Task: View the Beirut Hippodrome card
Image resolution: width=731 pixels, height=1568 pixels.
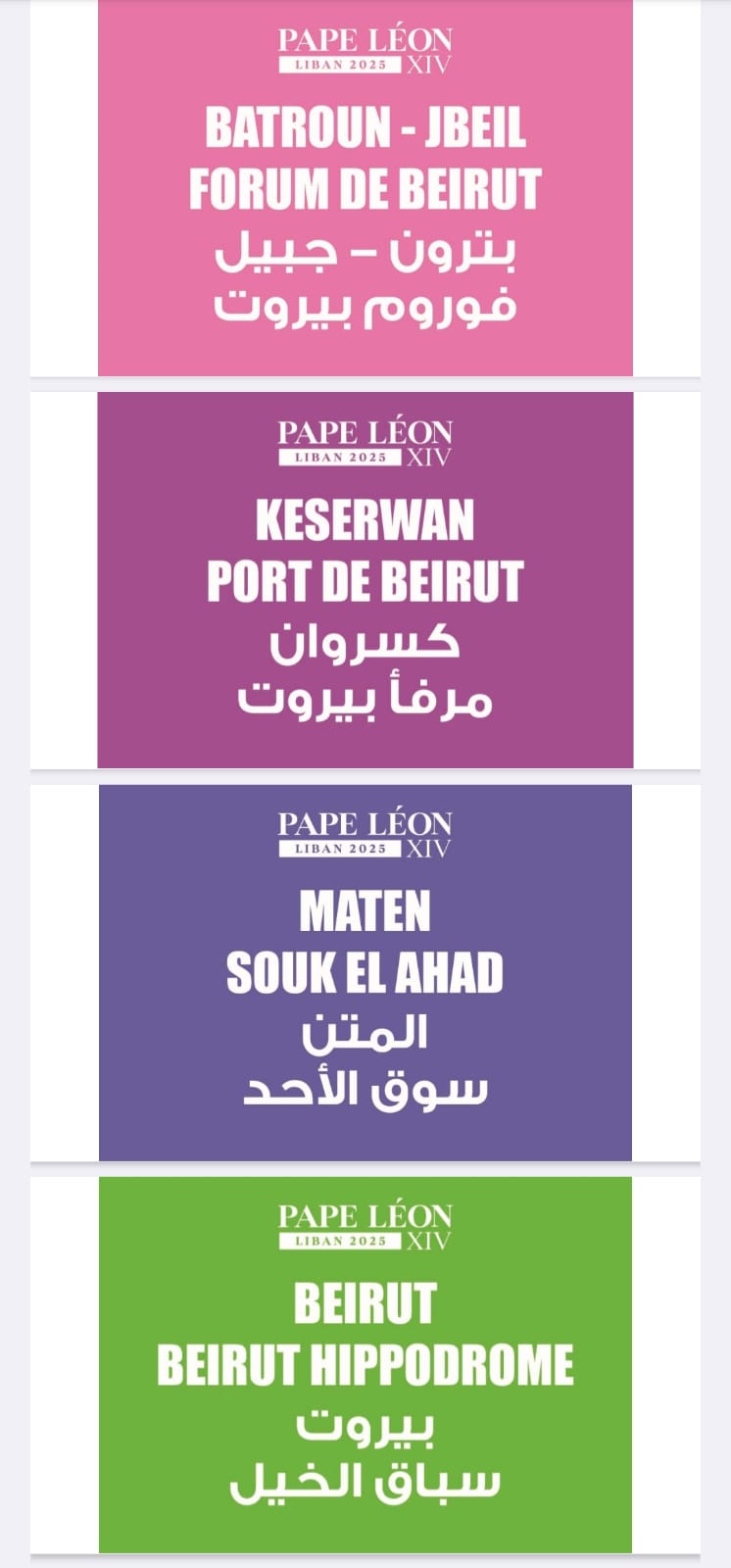Action: (x=365, y=1364)
